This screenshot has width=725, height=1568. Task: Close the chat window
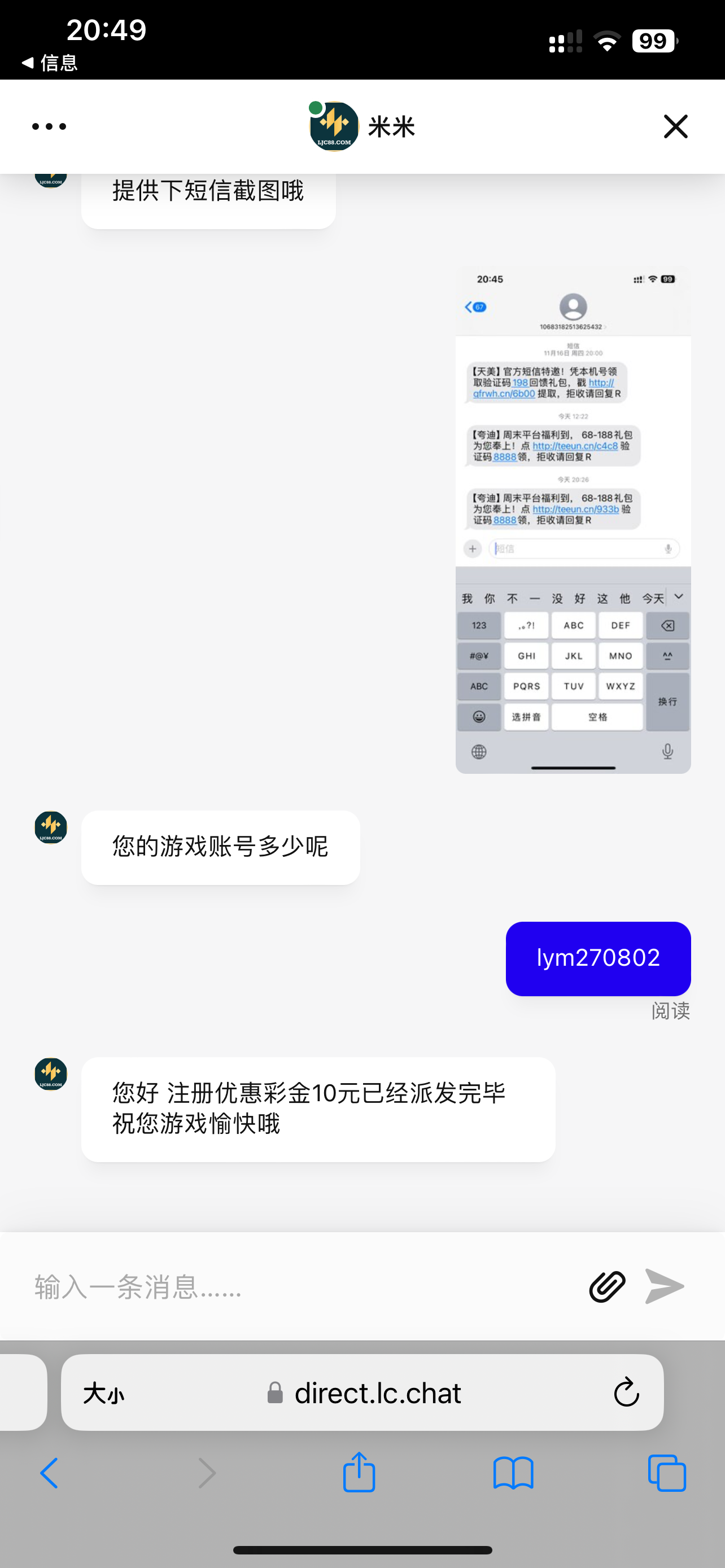(675, 126)
